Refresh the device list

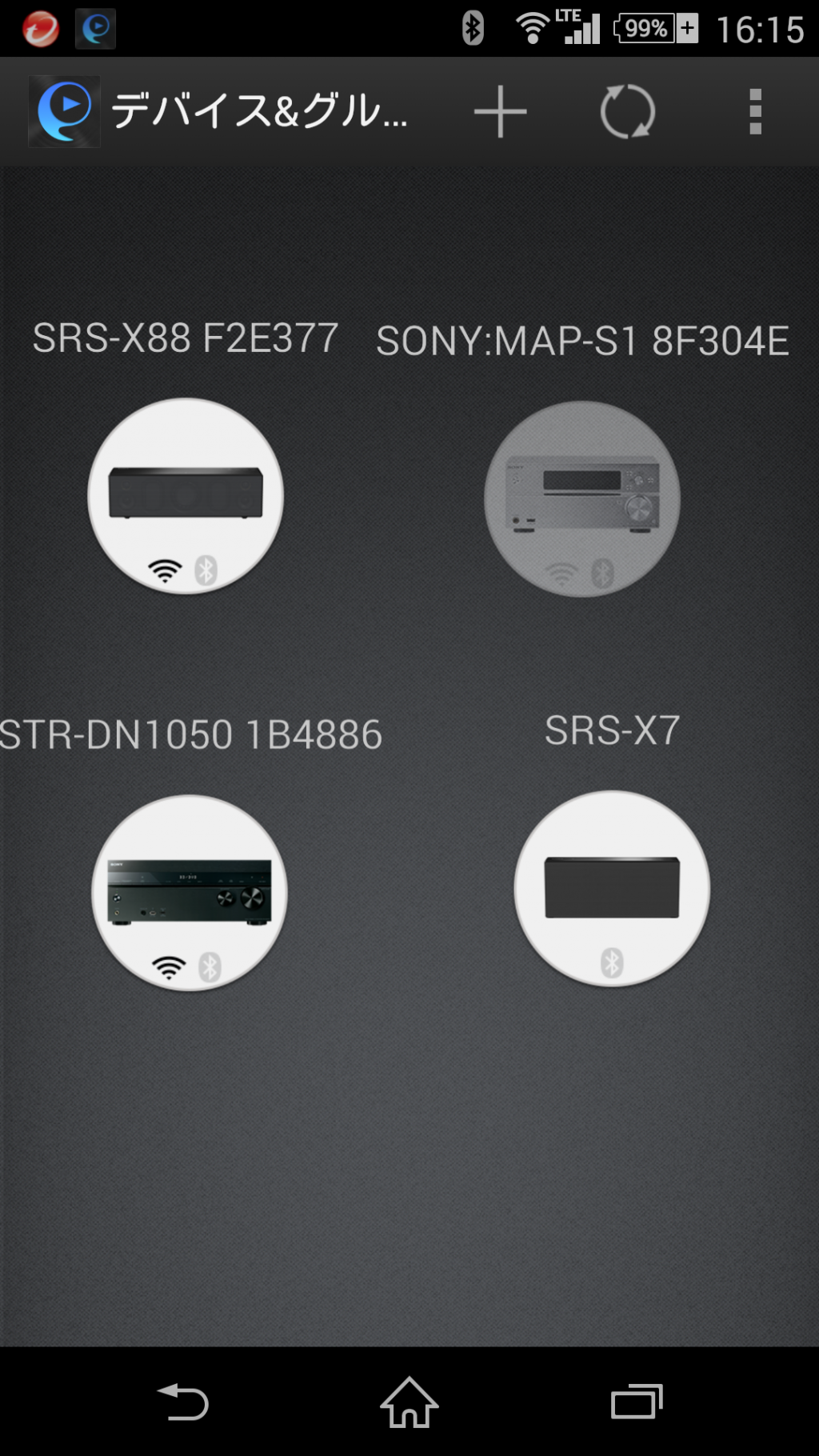[x=628, y=111]
